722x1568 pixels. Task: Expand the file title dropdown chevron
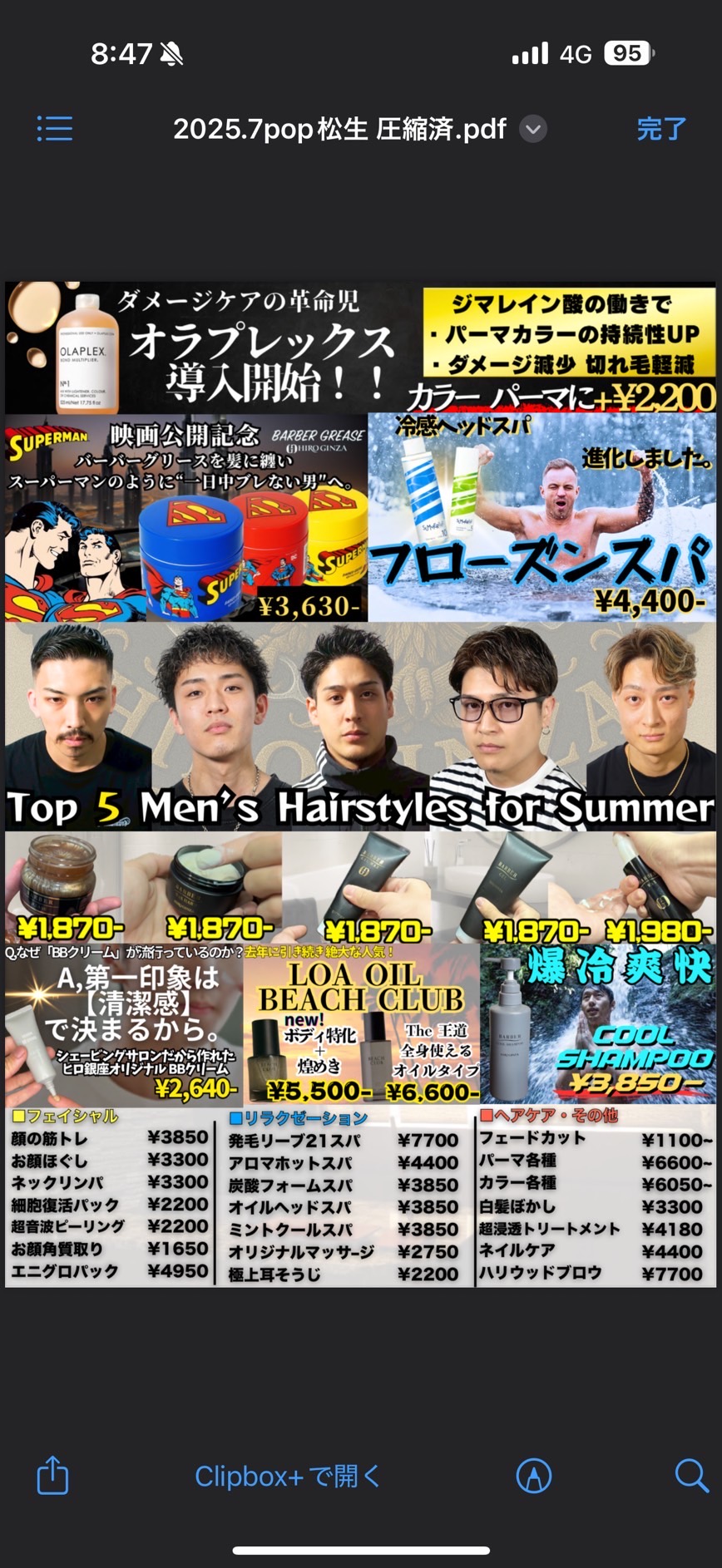click(533, 130)
